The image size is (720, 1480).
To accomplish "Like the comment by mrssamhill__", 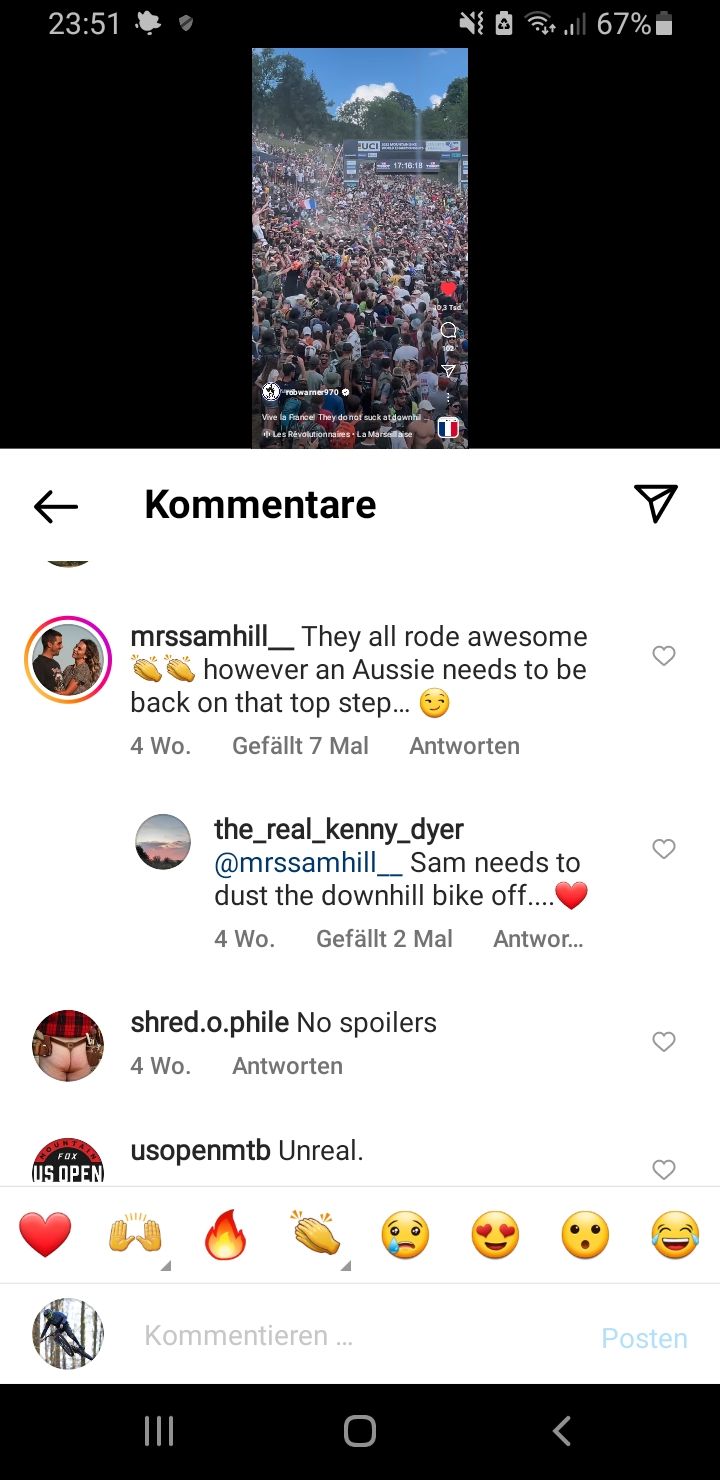I will (x=664, y=656).
